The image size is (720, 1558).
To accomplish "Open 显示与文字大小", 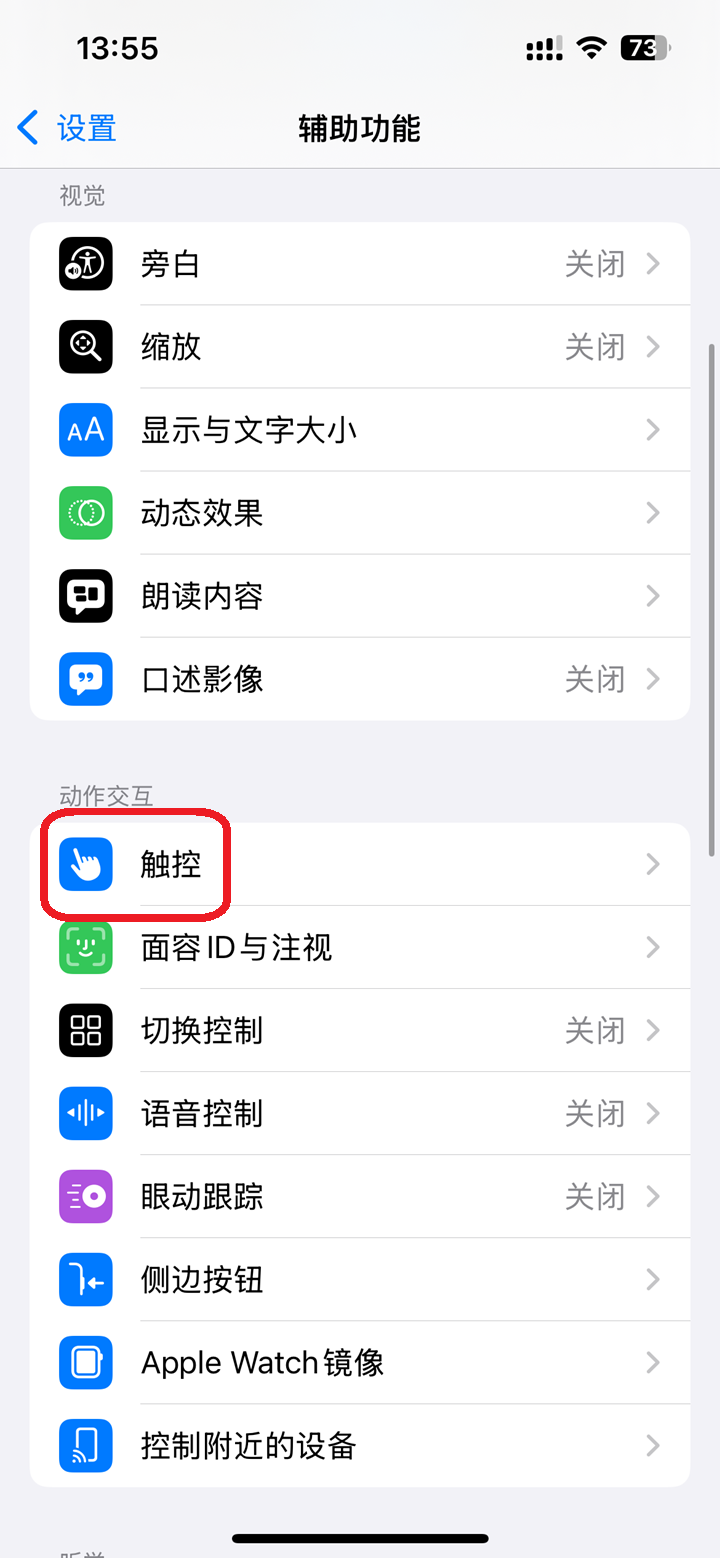I will (360, 430).
